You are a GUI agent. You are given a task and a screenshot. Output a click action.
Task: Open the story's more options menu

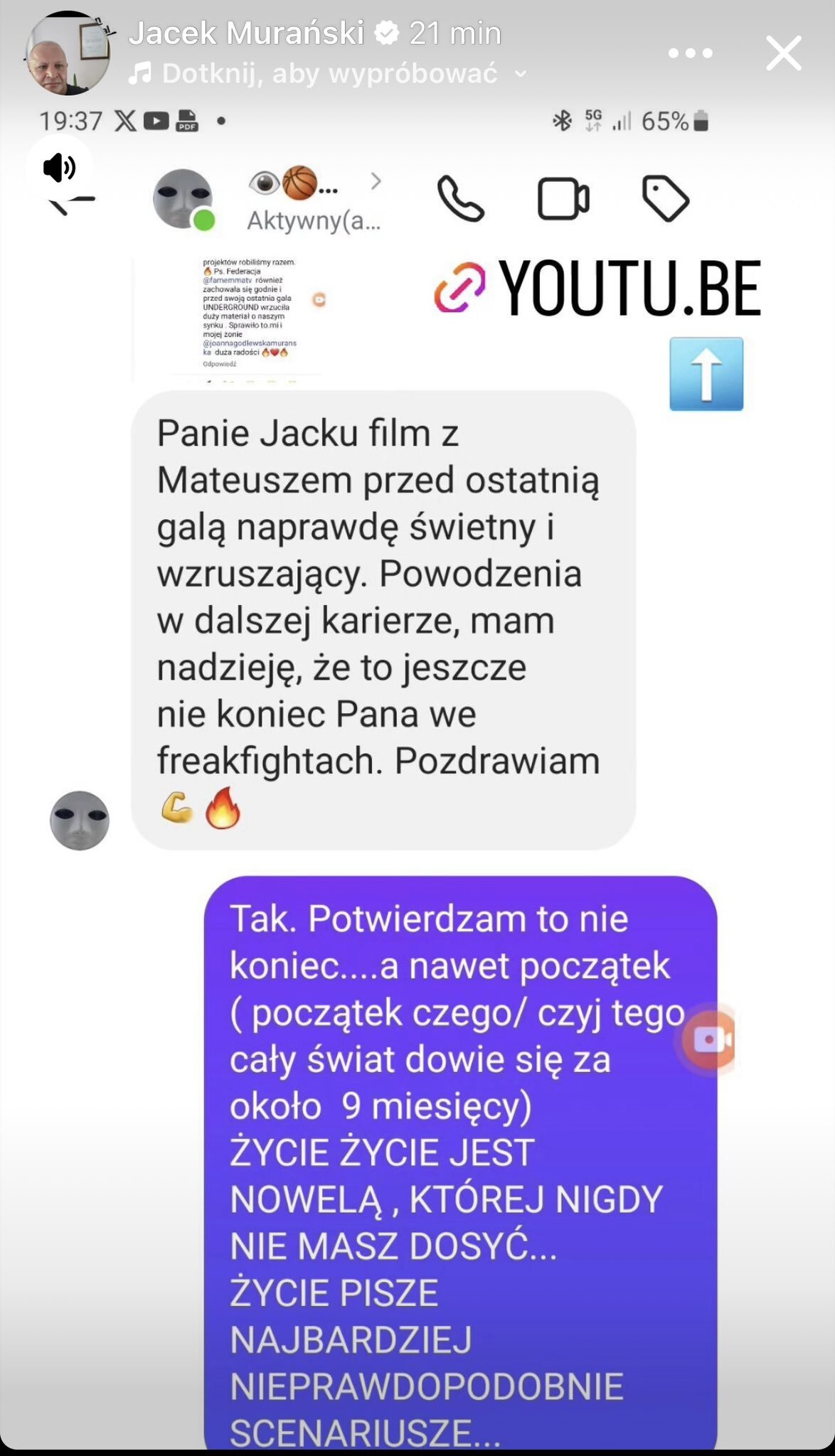pyautogui.click(x=690, y=53)
